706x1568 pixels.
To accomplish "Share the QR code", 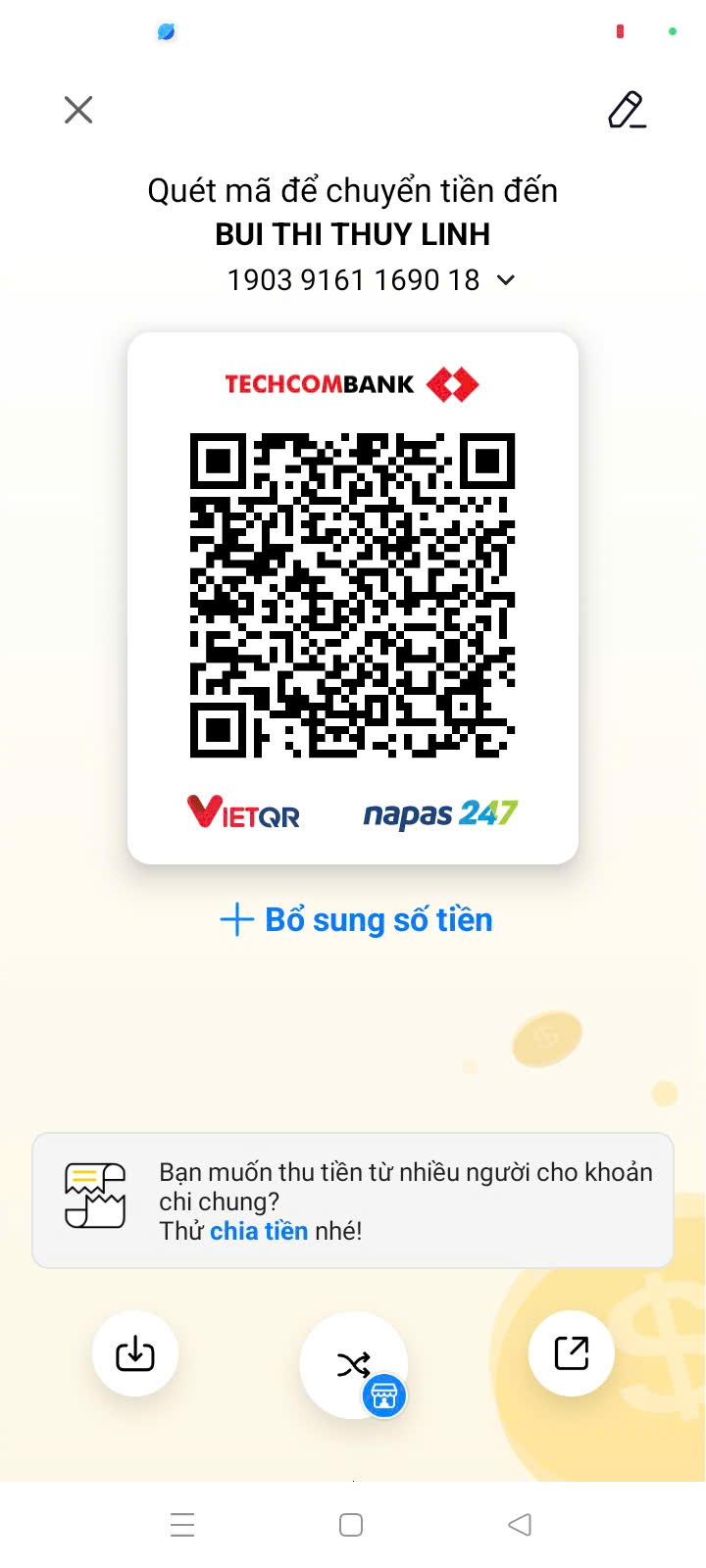I will tap(571, 1353).
